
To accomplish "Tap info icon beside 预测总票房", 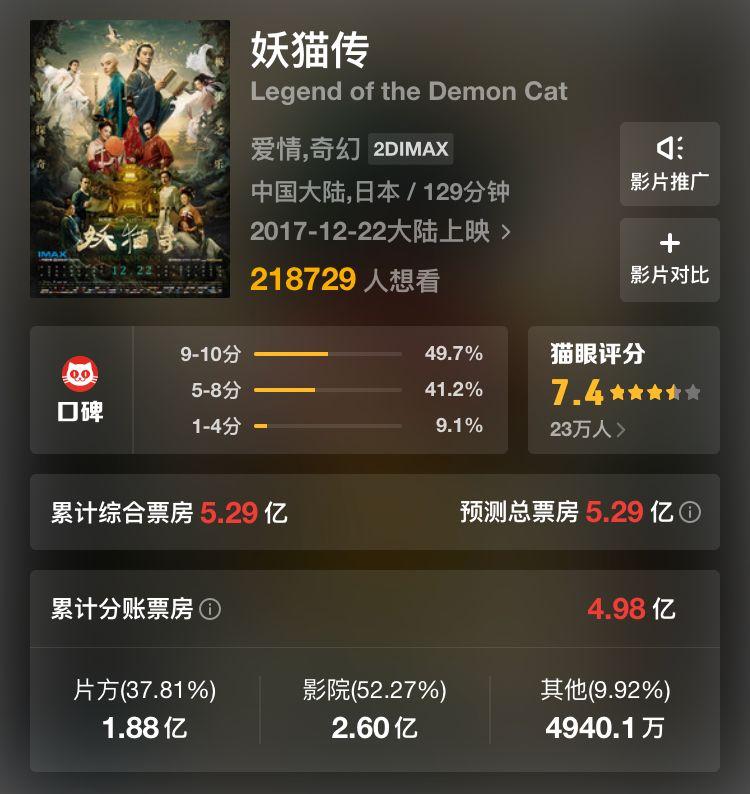I will (690, 513).
